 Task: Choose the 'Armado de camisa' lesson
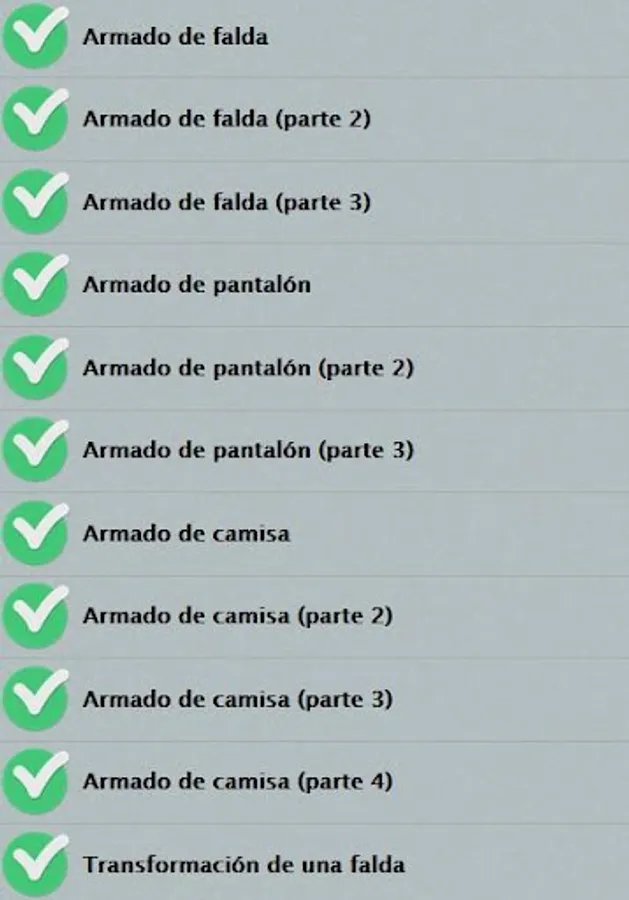pyautogui.click(x=186, y=533)
